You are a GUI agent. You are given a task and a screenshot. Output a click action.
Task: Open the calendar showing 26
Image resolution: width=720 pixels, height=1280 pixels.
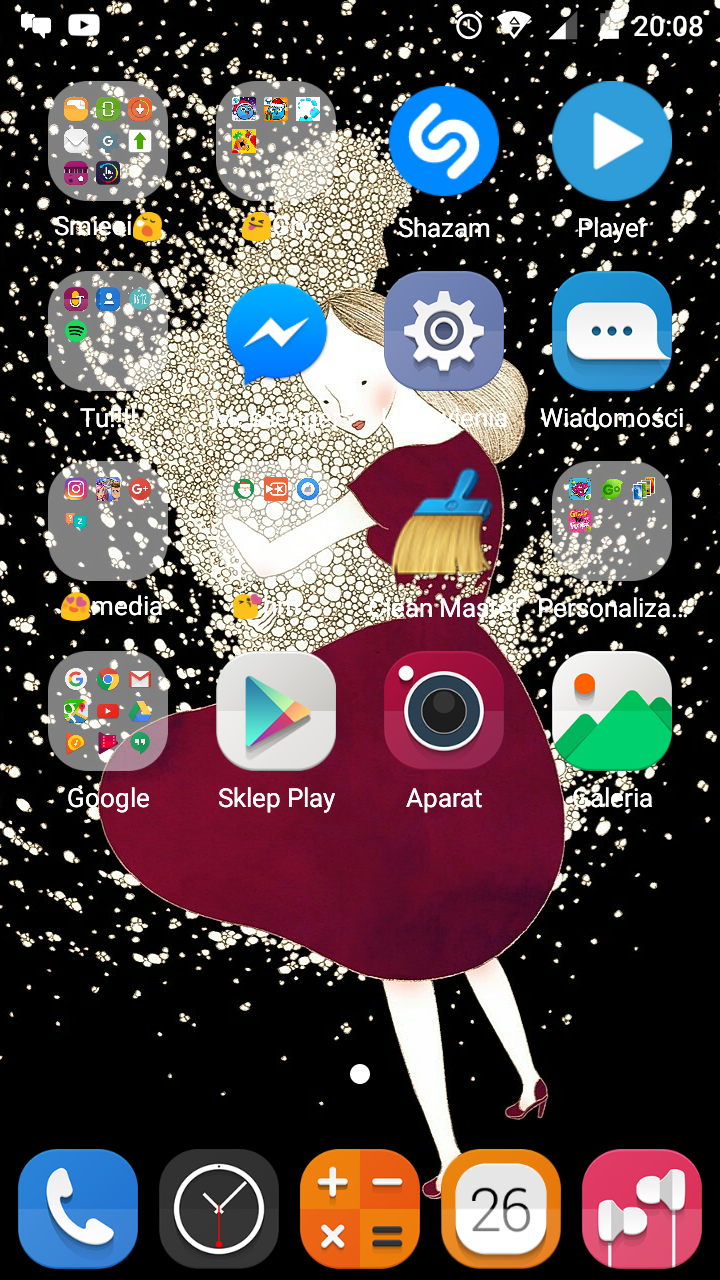point(501,1209)
